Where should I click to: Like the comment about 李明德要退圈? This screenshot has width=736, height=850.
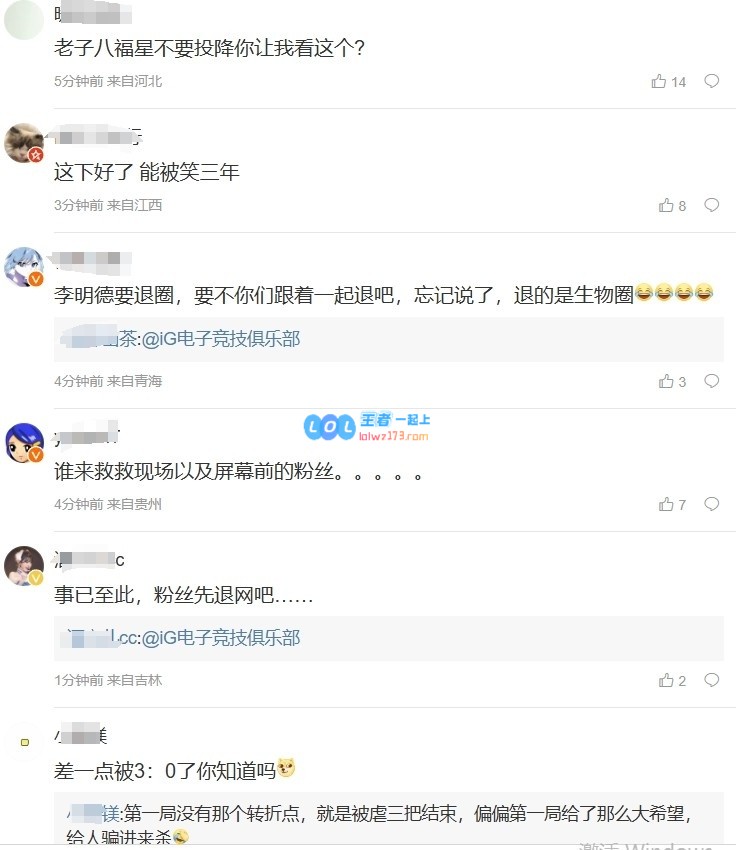pos(666,382)
